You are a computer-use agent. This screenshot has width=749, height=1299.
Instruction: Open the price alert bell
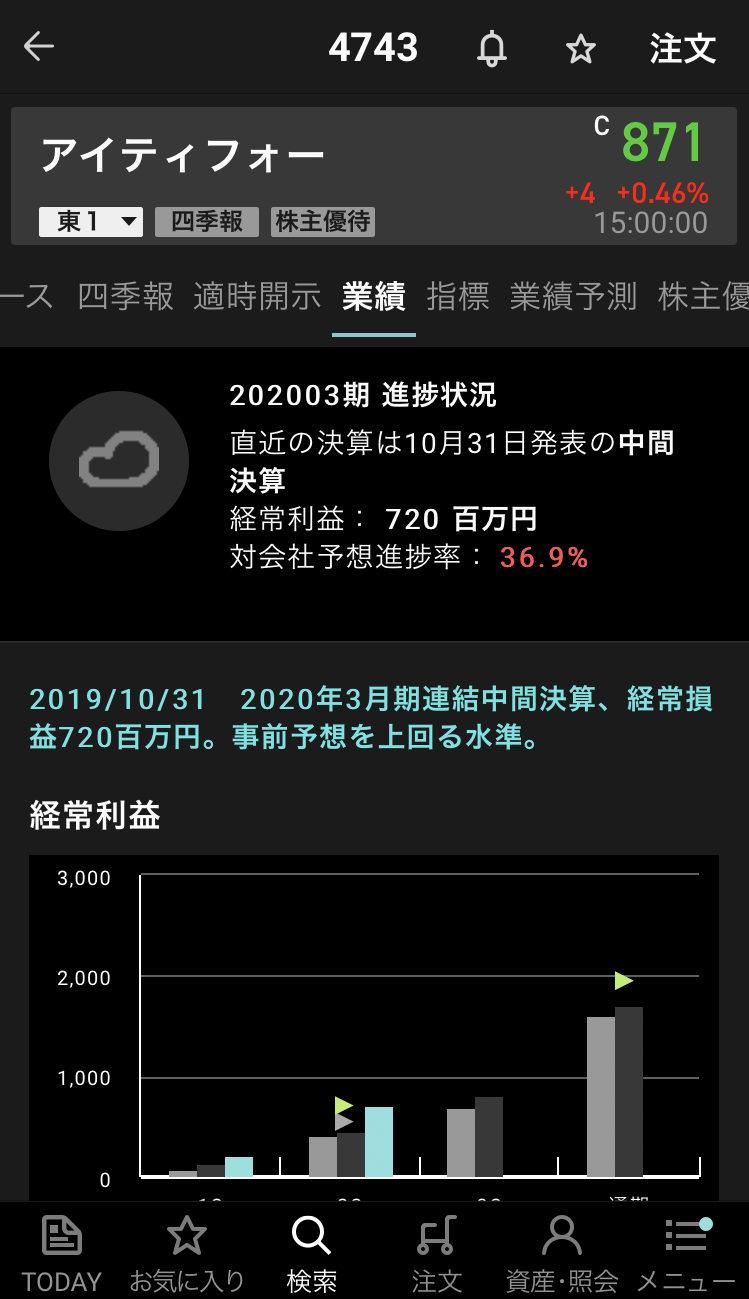click(x=491, y=48)
